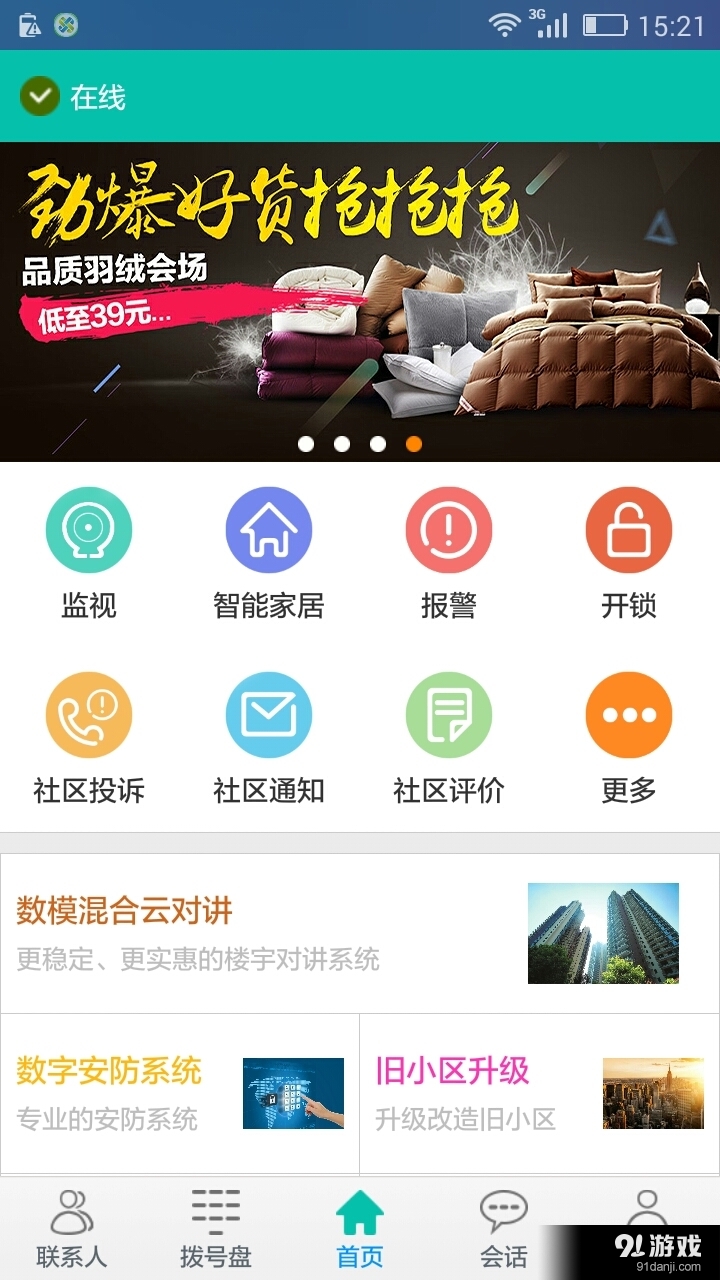Tap the 在线 online status indicator
Viewport: 720px width, 1280px height.
73,97
